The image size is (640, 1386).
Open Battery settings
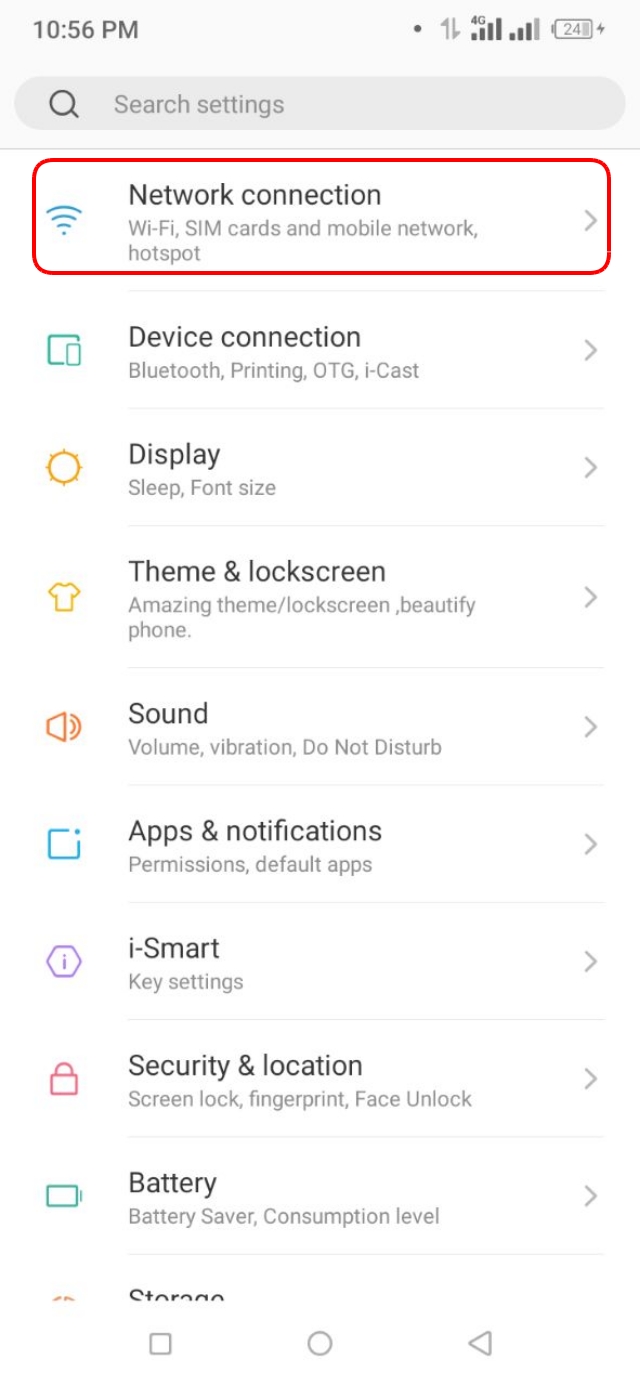pos(320,1197)
